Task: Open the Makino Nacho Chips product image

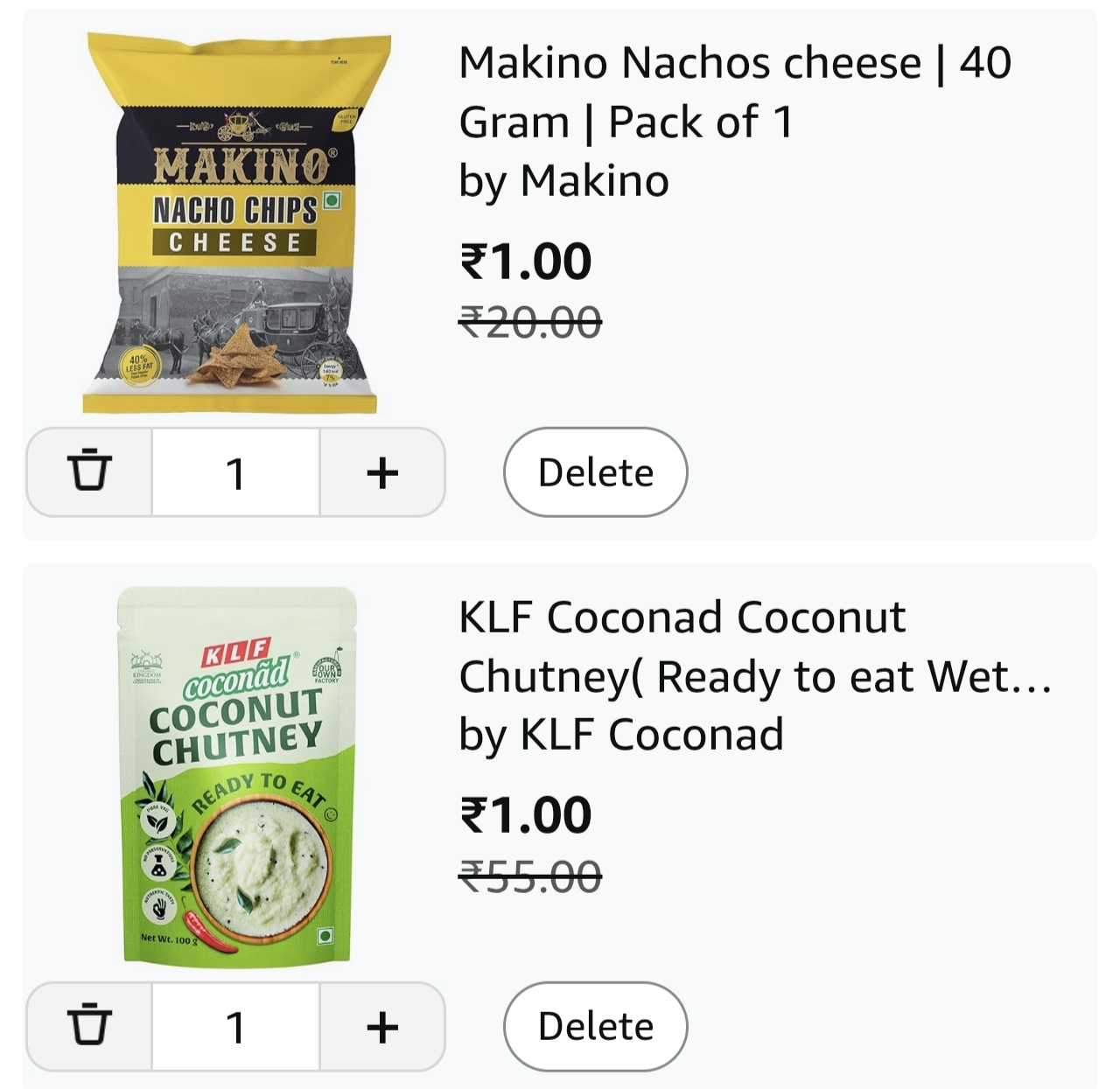Action: [236, 223]
